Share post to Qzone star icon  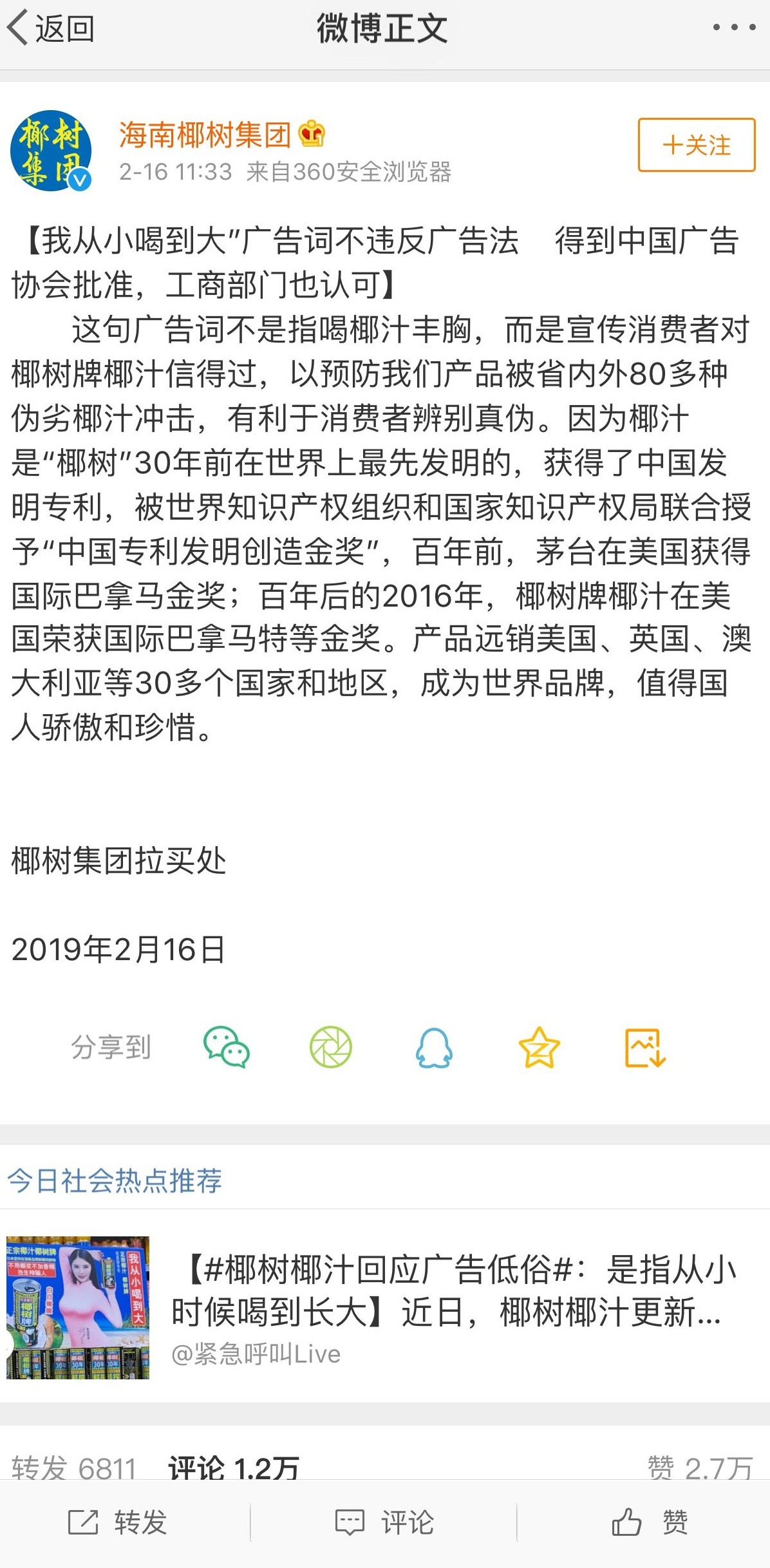pyautogui.click(x=539, y=1048)
